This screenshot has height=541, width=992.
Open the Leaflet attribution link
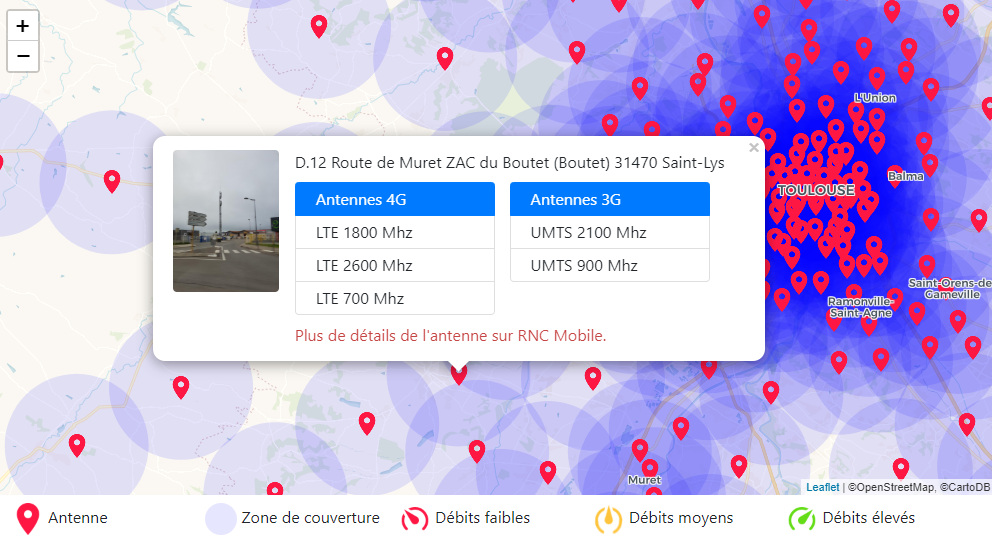[x=823, y=487]
